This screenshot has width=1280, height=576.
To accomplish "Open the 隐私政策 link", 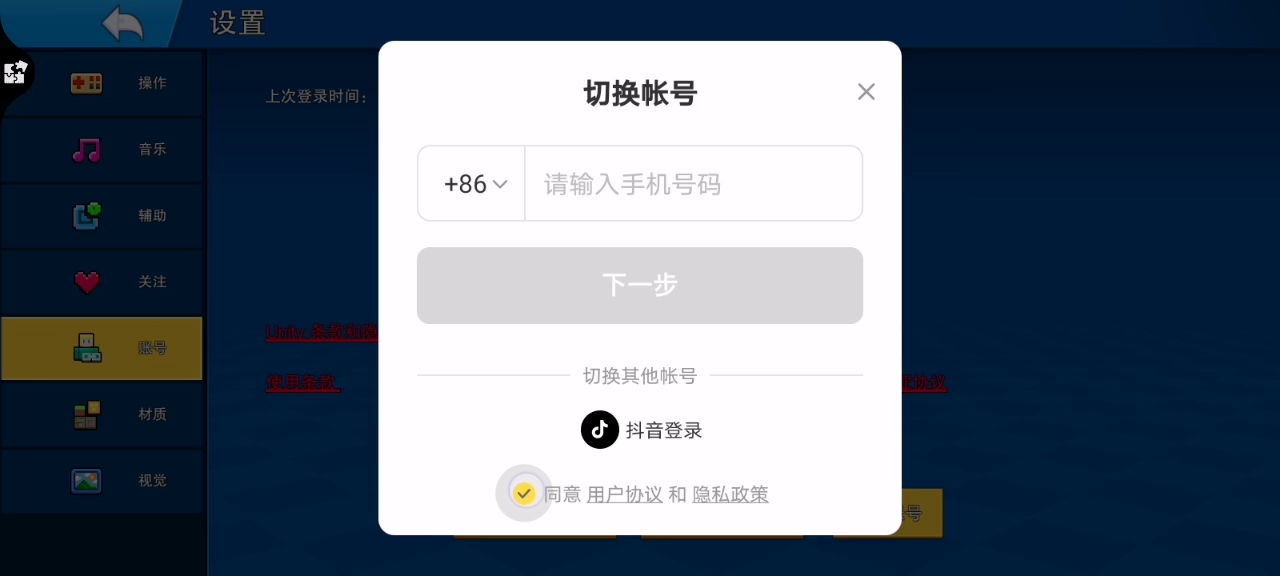I will pyautogui.click(x=730, y=494).
